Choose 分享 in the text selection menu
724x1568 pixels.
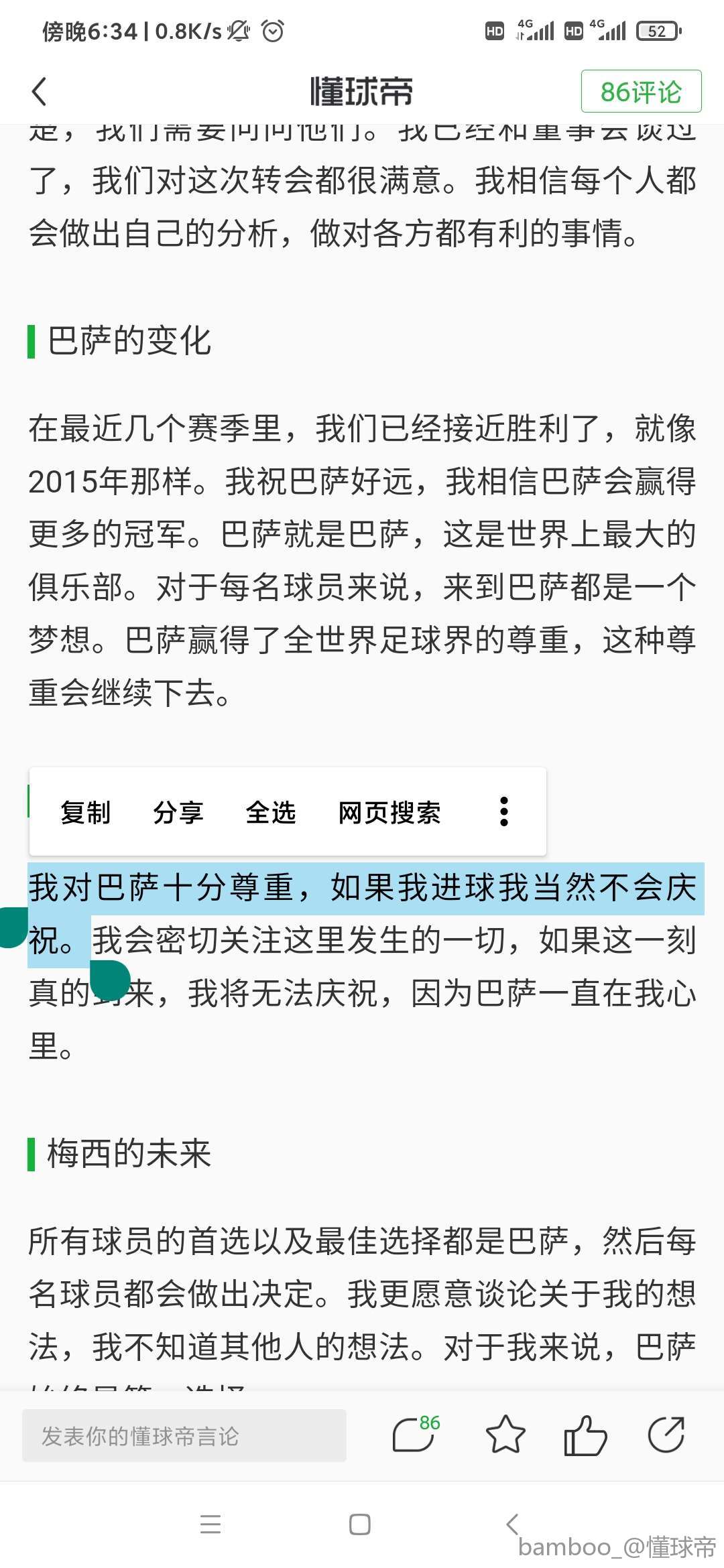coord(178,812)
